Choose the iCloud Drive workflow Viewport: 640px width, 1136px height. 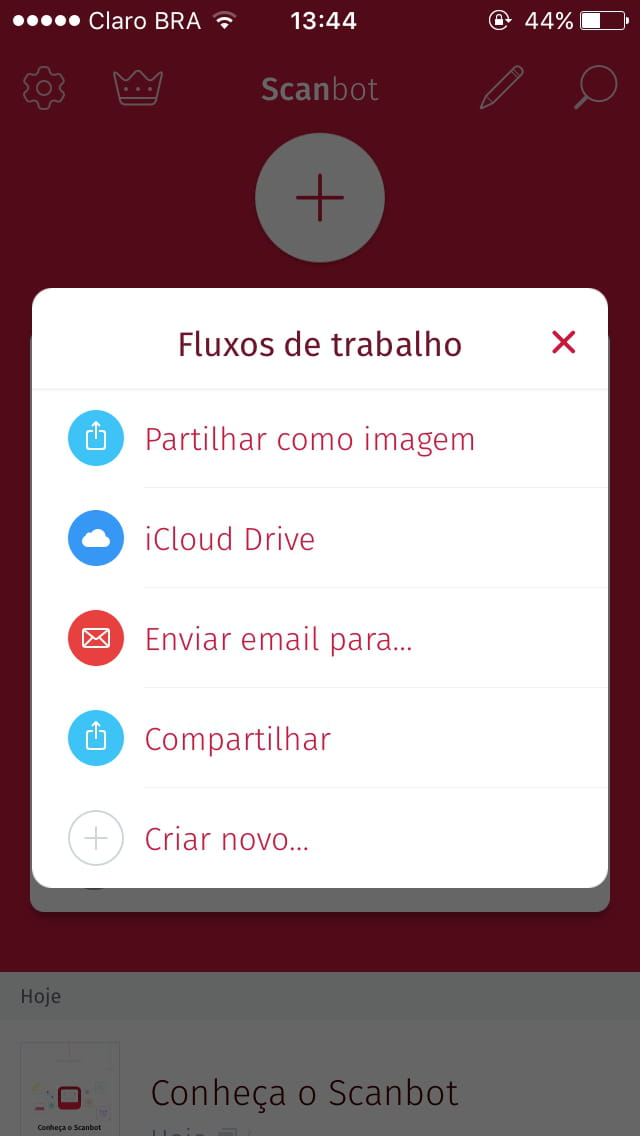230,539
